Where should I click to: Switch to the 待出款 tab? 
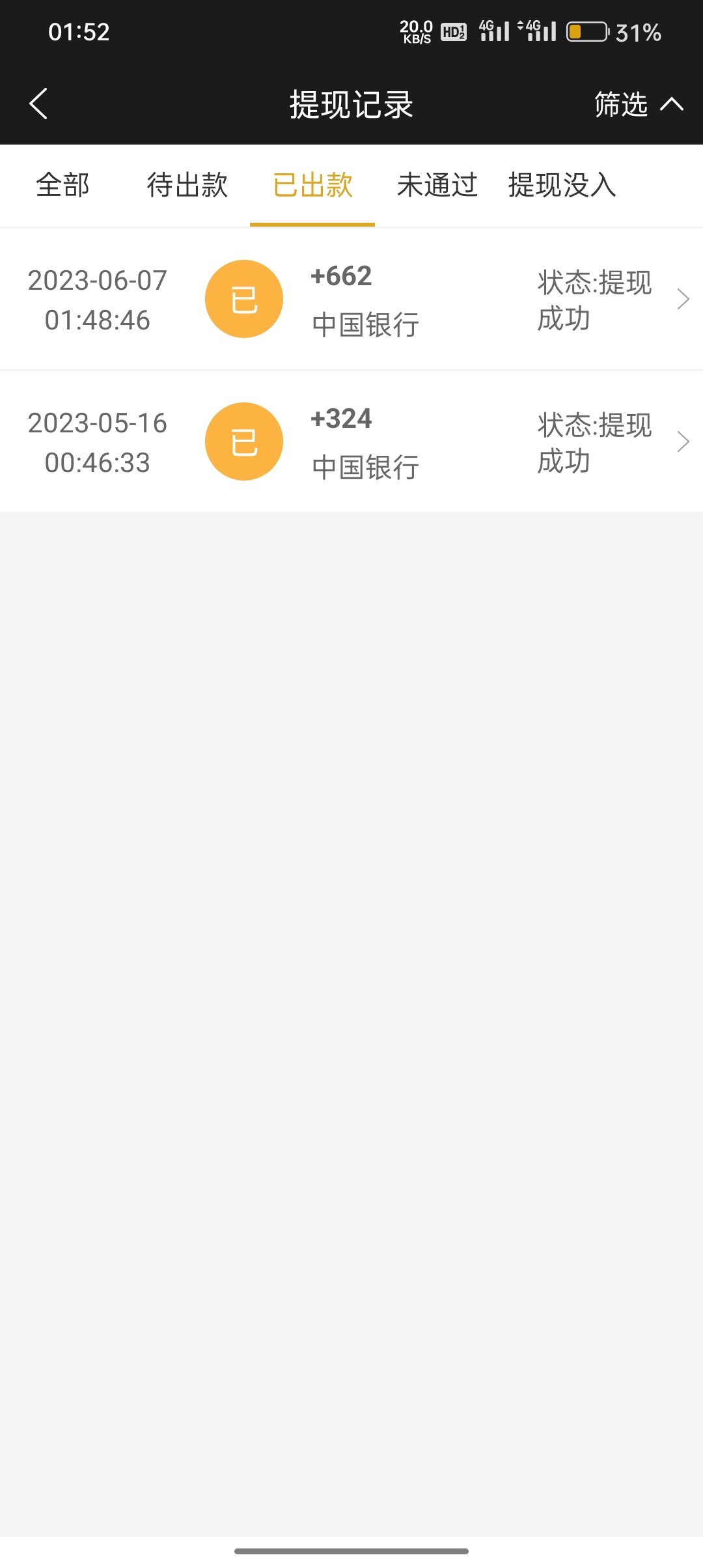pos(187,185)
